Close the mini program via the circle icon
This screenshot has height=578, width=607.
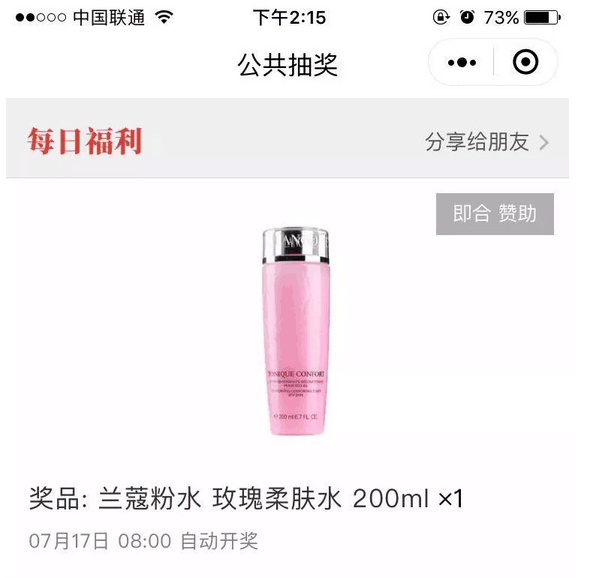pos(525,63)
